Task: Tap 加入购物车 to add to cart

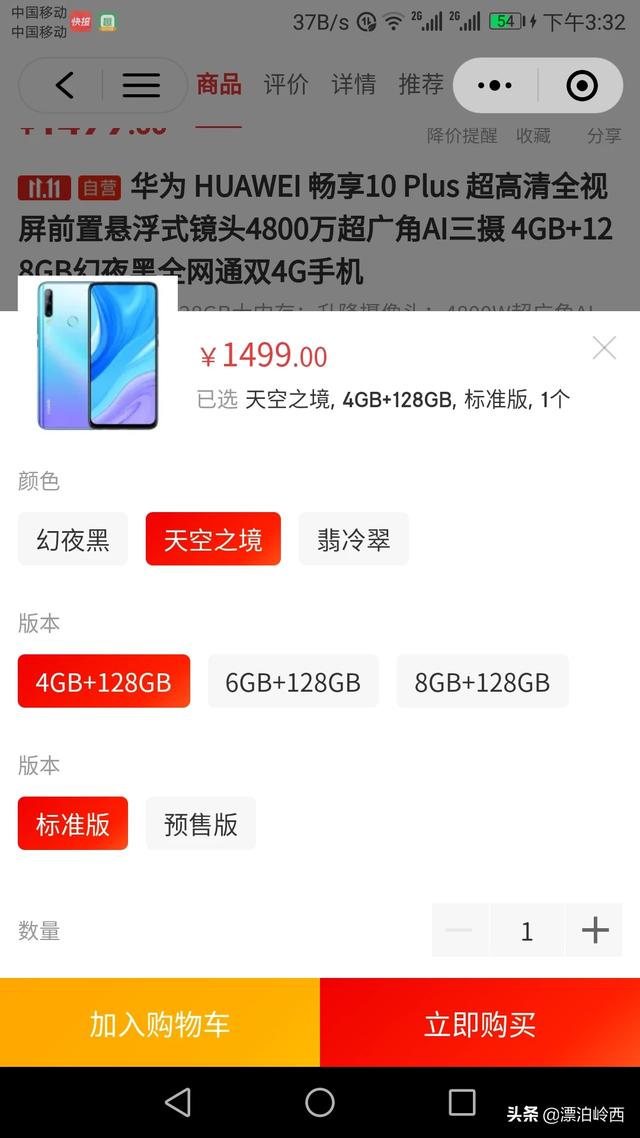Action: tap(160, 1023)
